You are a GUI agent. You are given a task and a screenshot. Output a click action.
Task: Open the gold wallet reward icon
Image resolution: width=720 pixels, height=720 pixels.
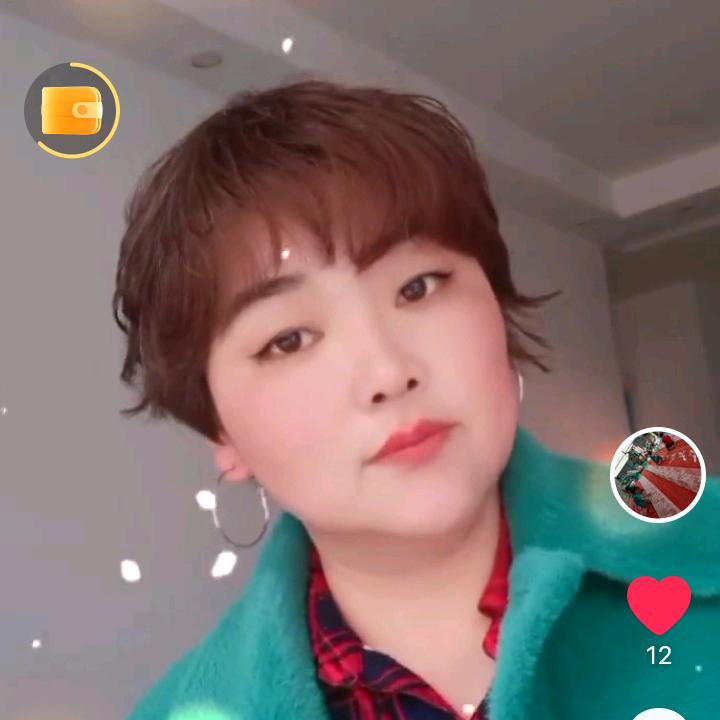point(72,110)
